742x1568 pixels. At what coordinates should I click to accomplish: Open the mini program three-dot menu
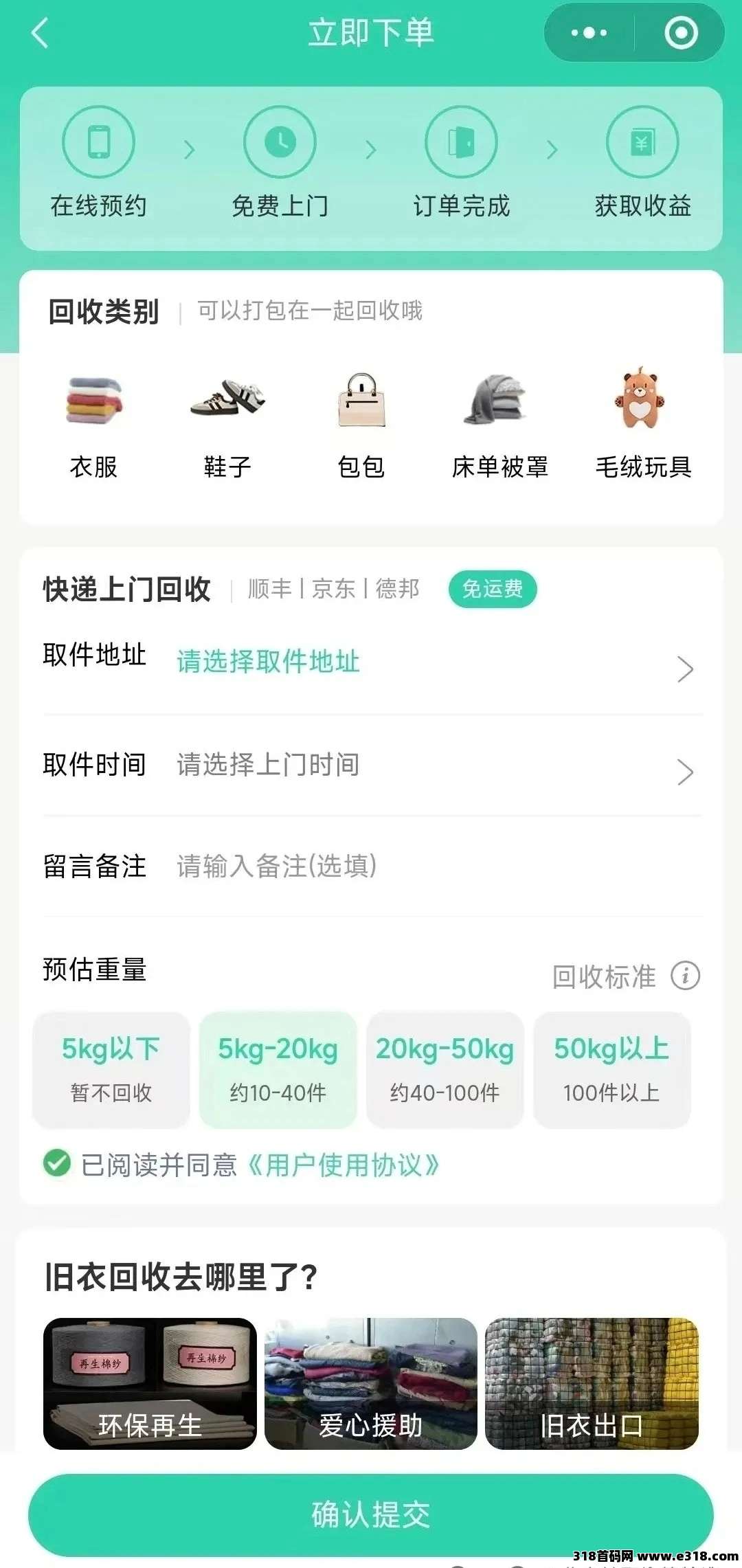(589, 33)
